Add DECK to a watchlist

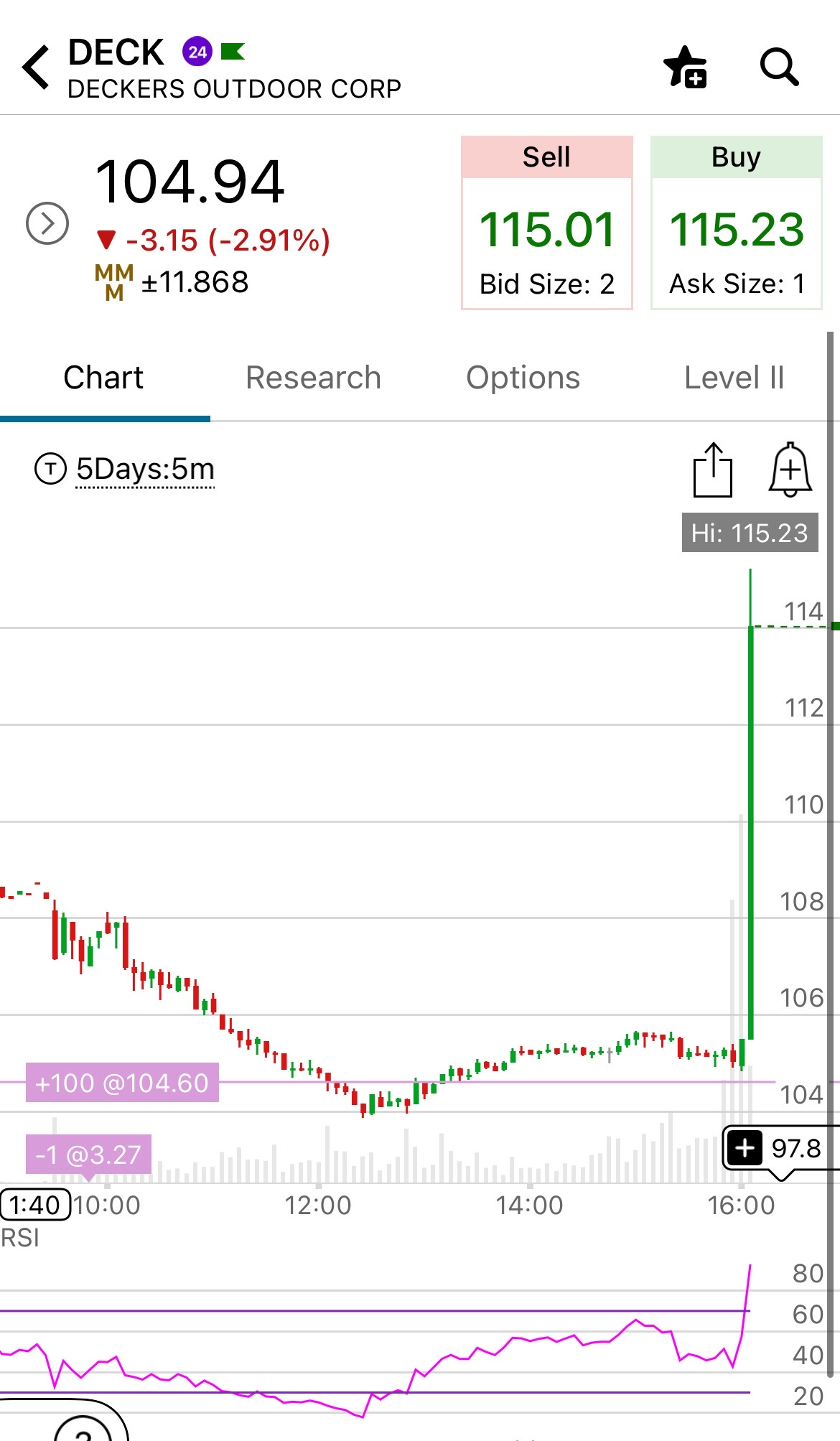pos(686,67)
